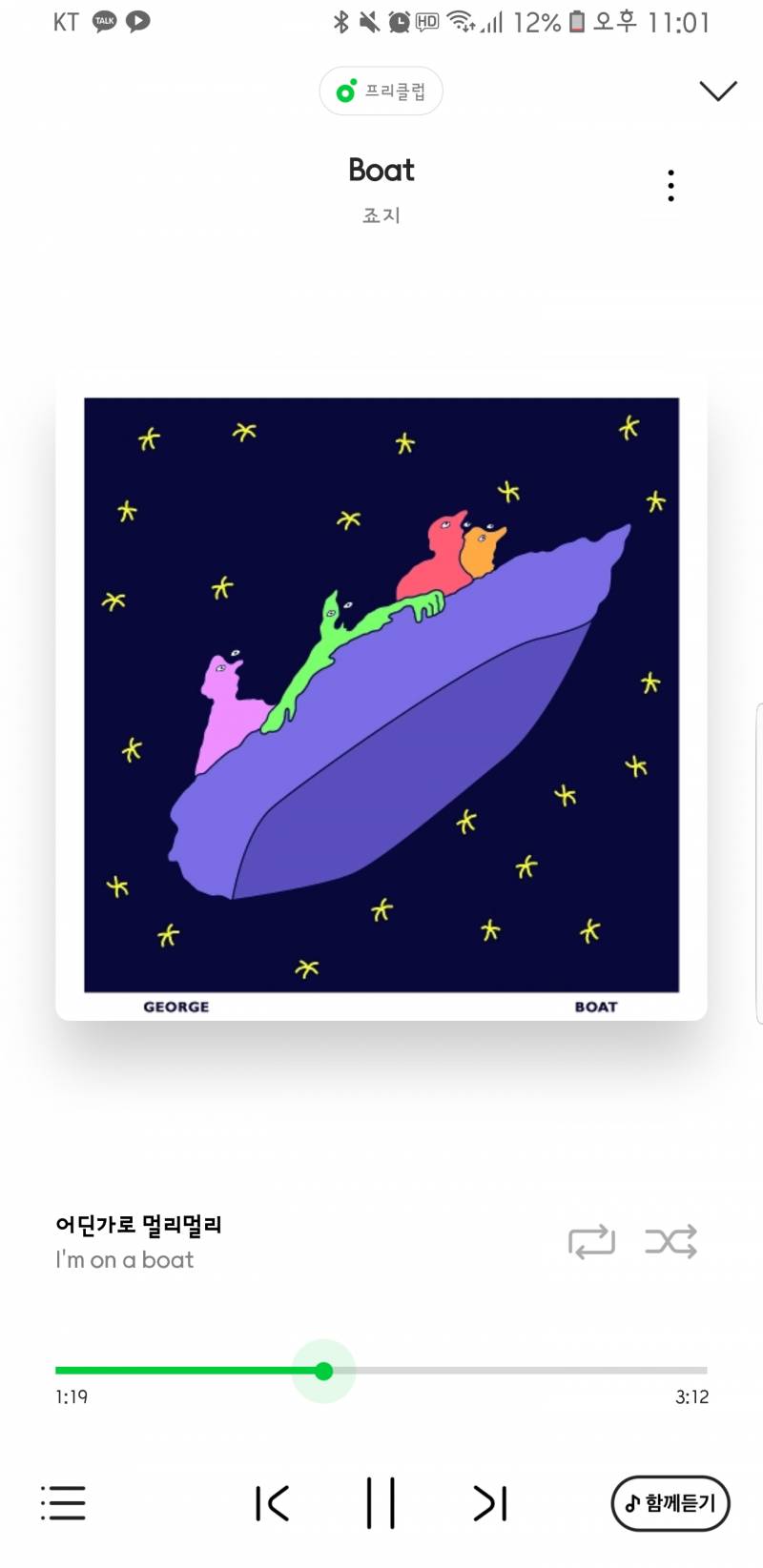Screen dimensions: 763x1568
Task: Skip to the previous track
Action: 272,1503
